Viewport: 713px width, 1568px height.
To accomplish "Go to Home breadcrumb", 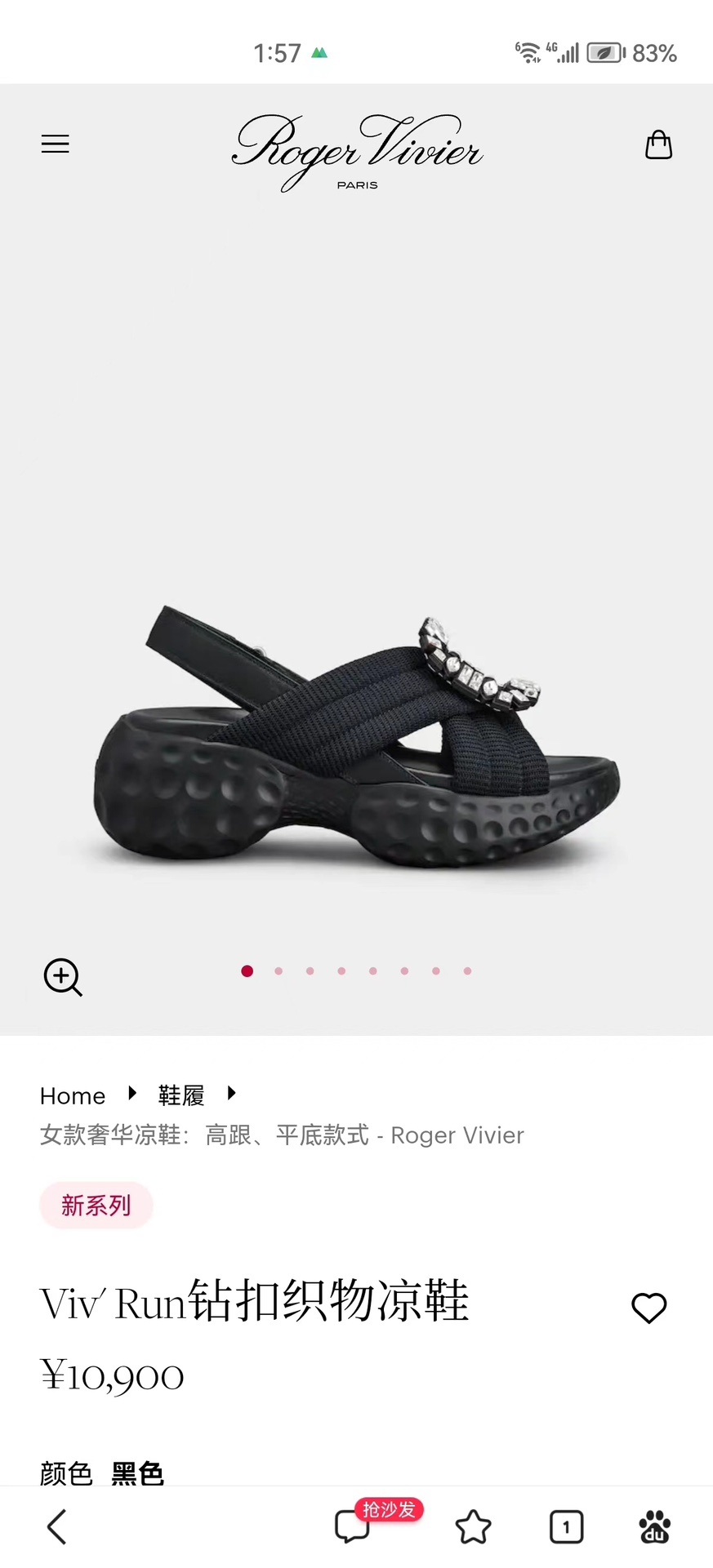I will coord(73,1095).
